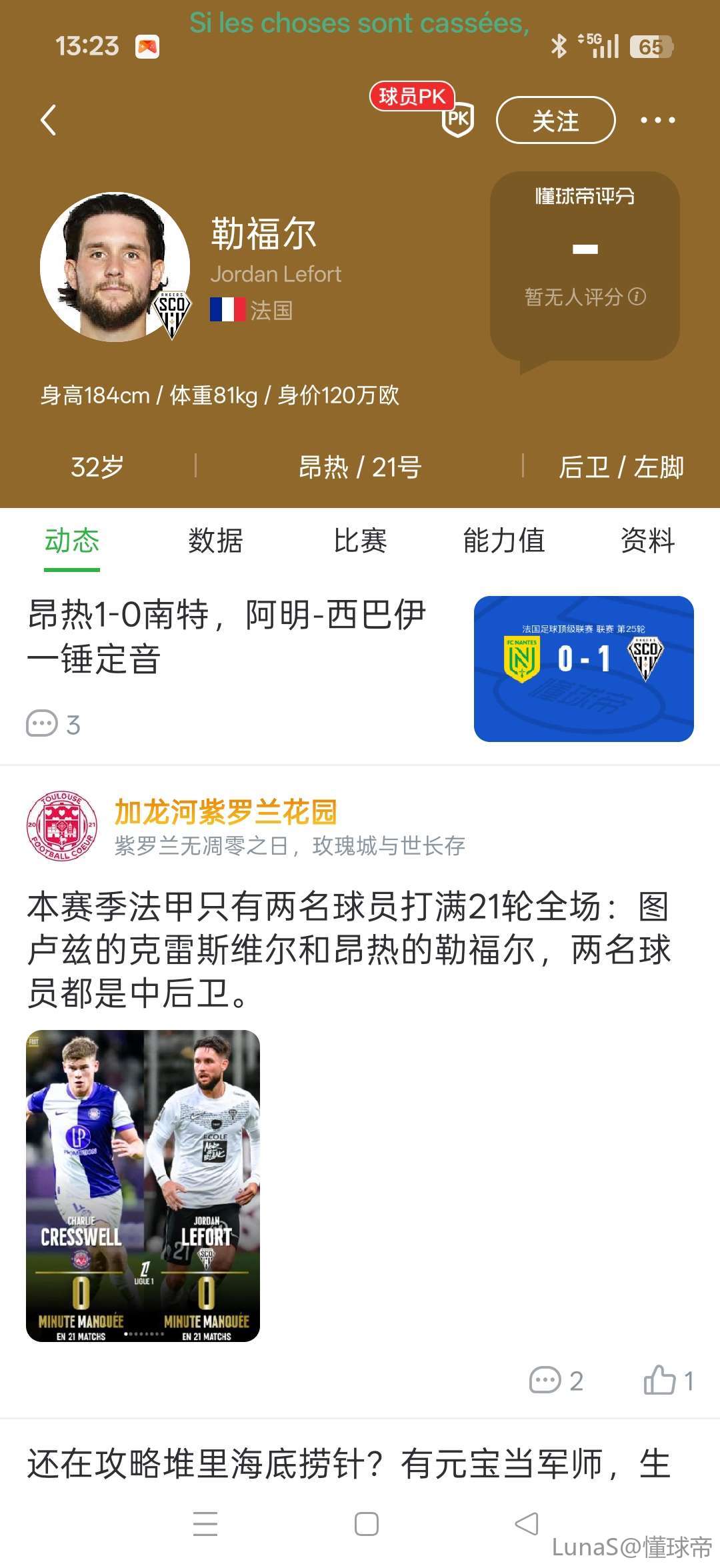Open the 还在攻略堆里海底捞针 post
Viewport: 720px width, 1568px height.
click(347, 1465)
